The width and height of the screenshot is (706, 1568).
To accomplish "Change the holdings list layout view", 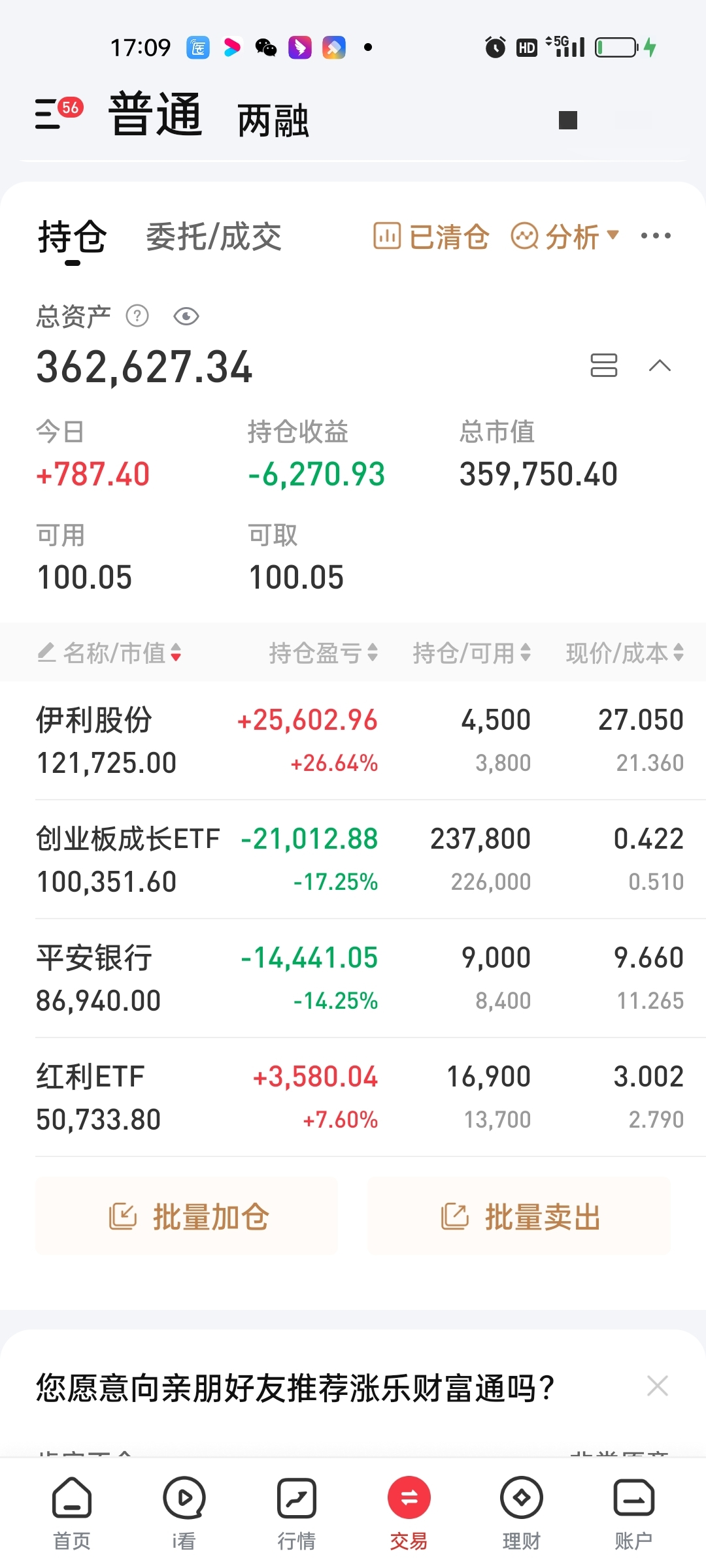I will coord(603,366).
